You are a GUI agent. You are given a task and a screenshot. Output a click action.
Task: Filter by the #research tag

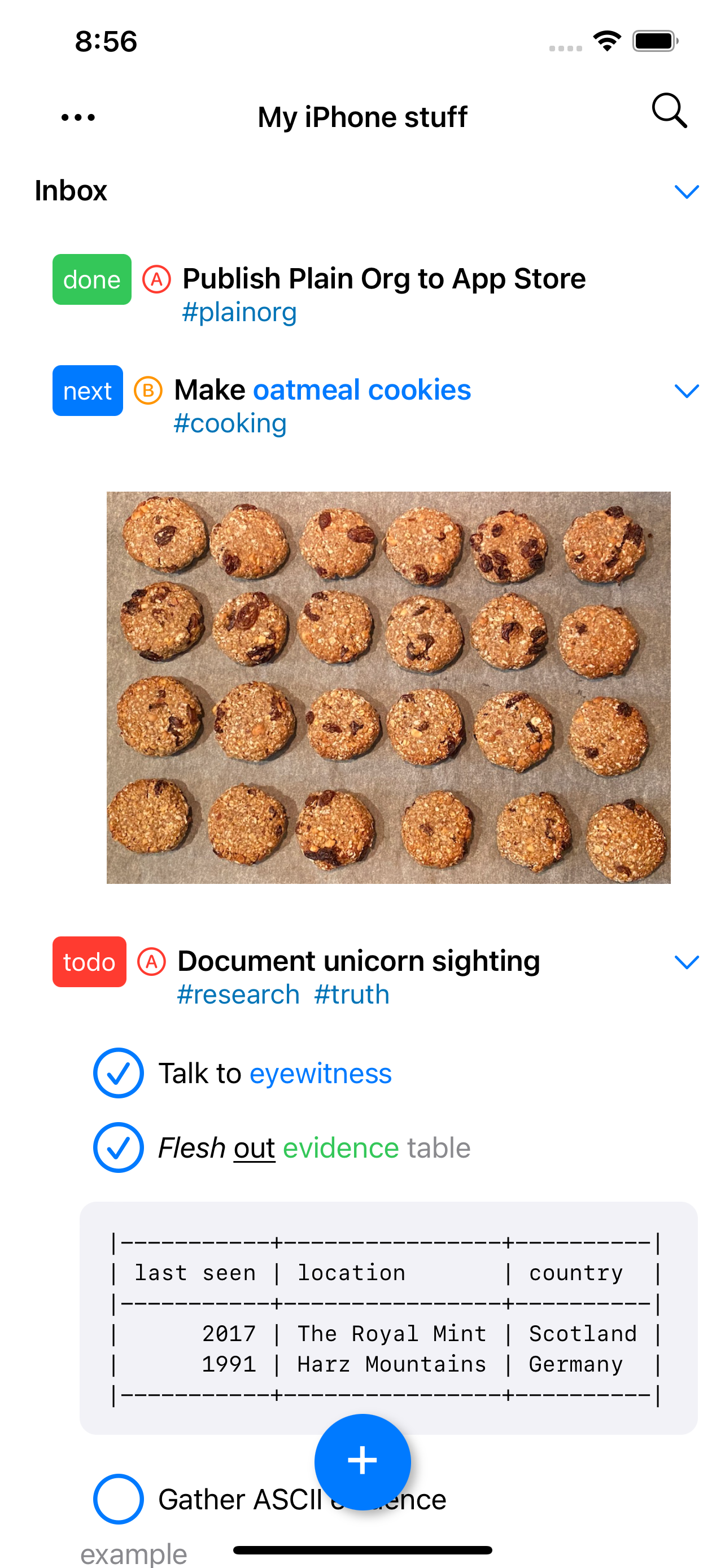[238, 995]
